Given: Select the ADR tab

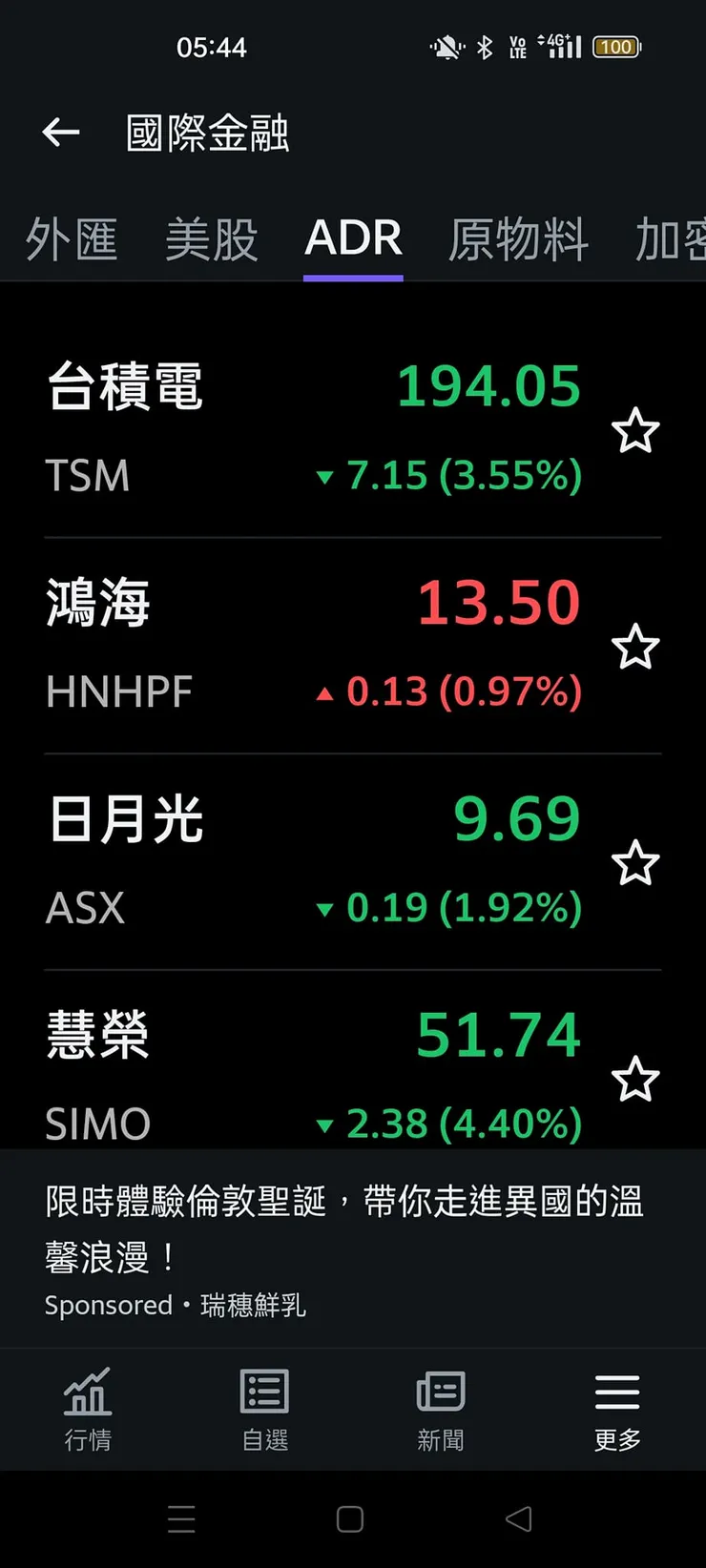Looking at the screenshot, I should coord(353,238).
